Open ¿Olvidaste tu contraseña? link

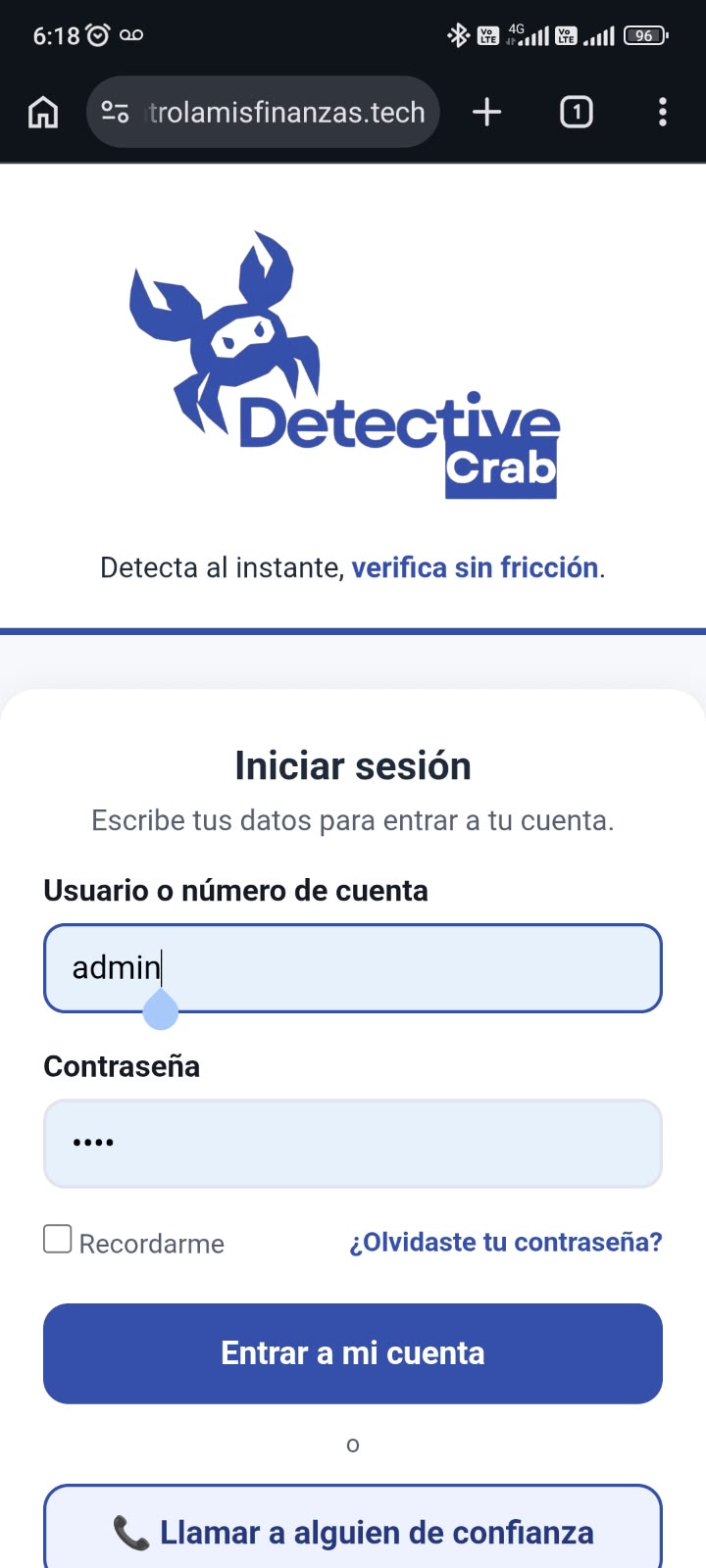(506, 1242)
